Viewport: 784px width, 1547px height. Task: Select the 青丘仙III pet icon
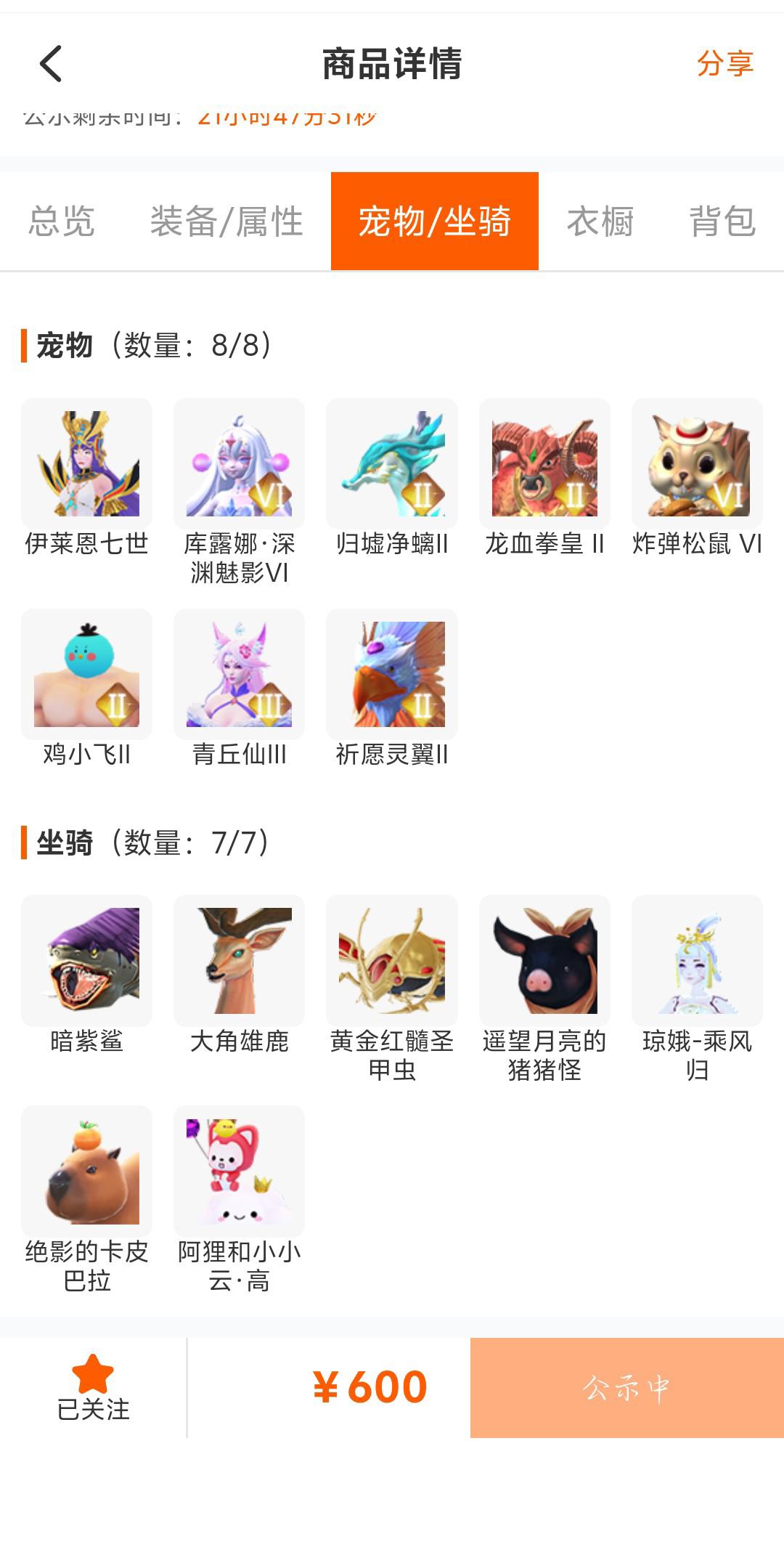[x=240, y=675]
